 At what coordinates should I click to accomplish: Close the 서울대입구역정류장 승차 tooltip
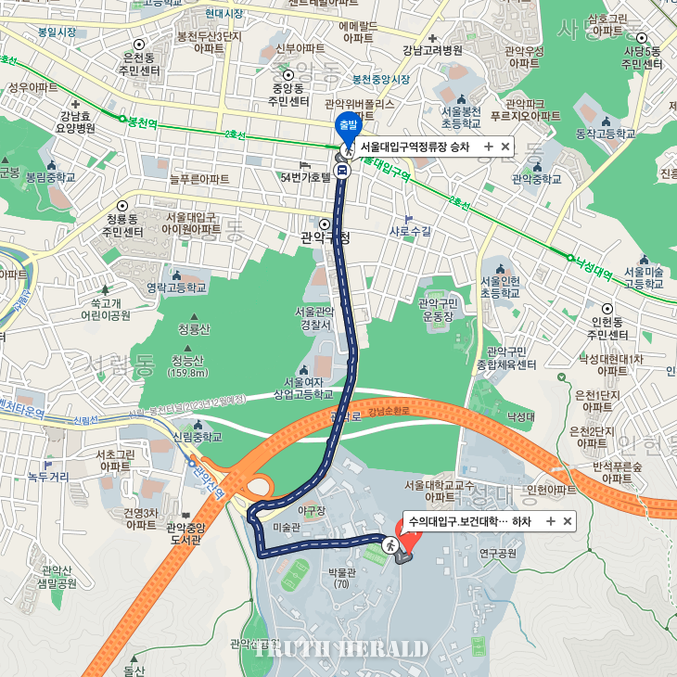click(505, 147)
